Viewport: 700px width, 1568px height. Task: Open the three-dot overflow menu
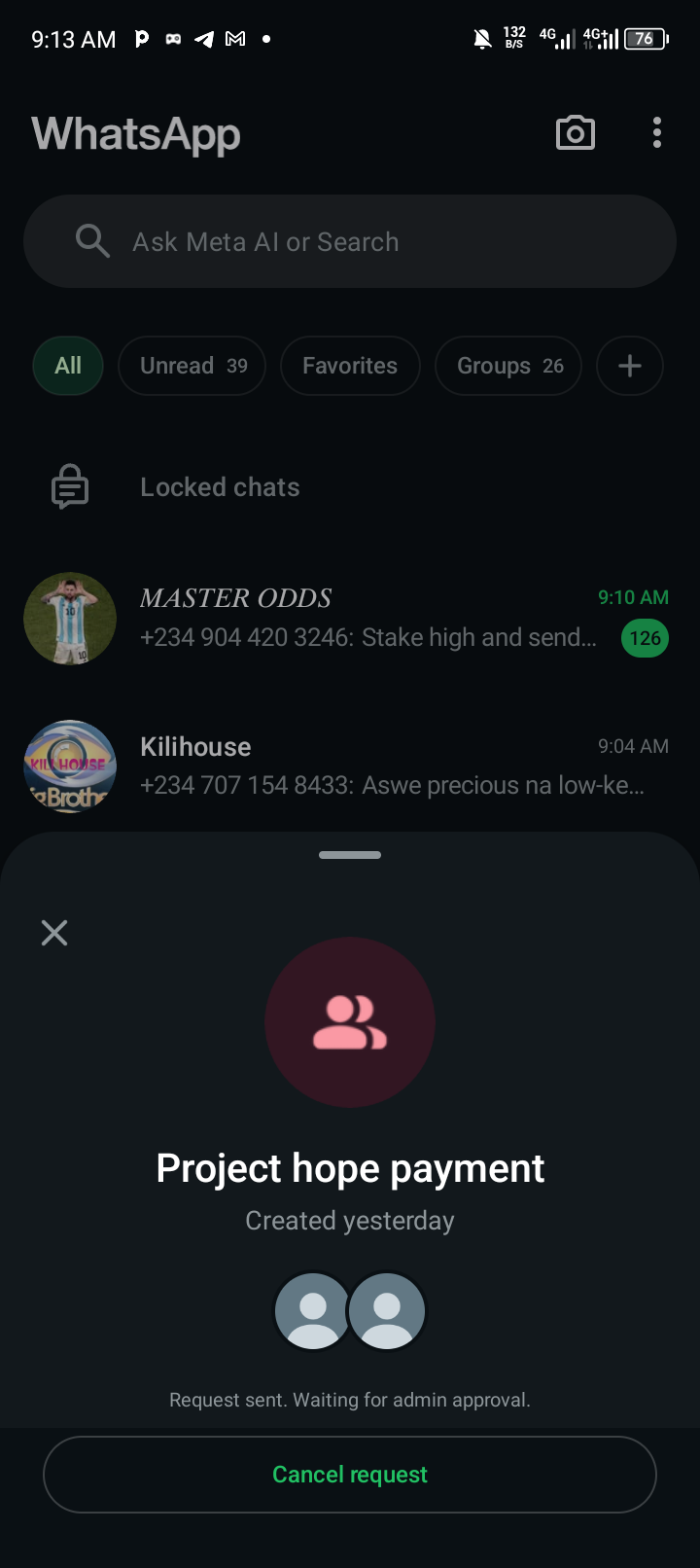coord(657,133)
